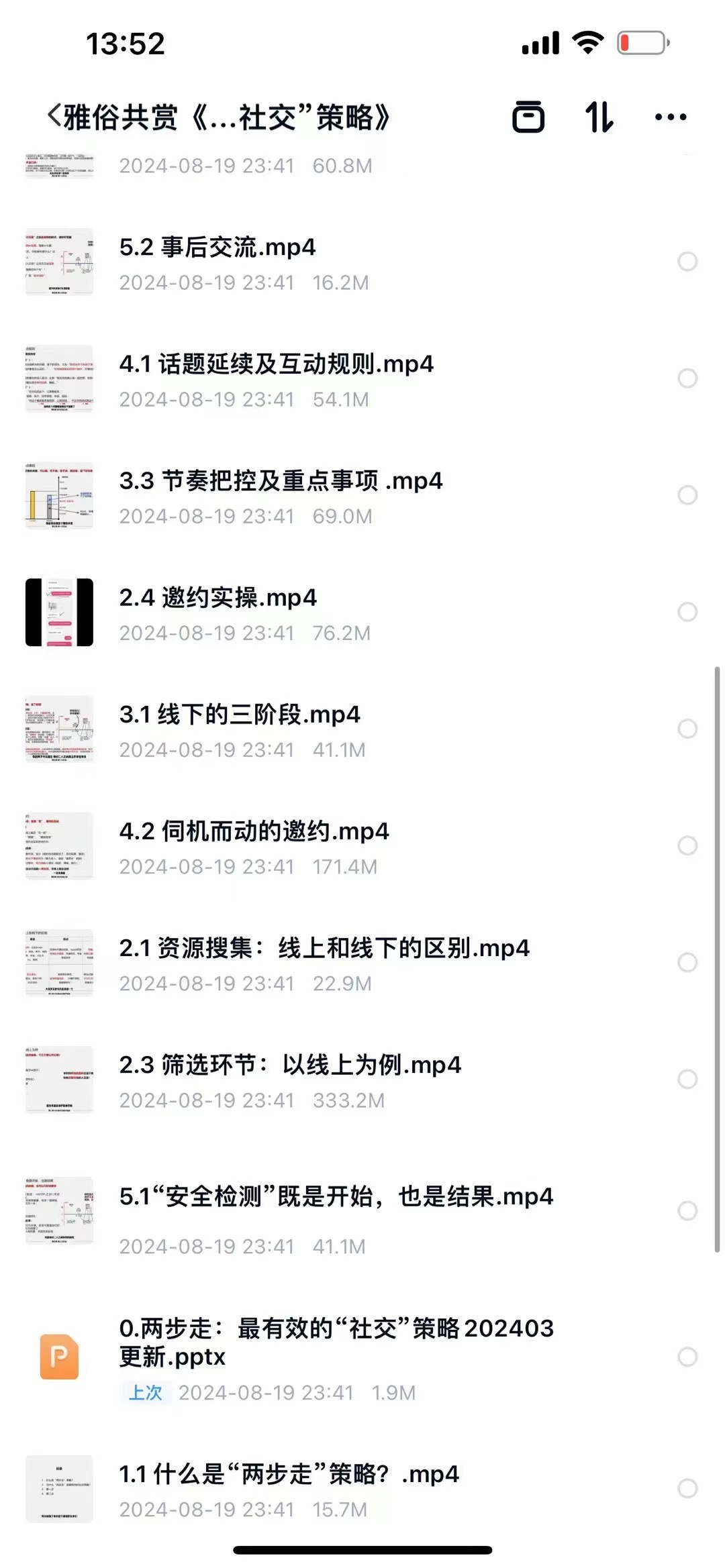Select the 3.3 节奏把控及重点事项 file

click(x=687, y=495)
